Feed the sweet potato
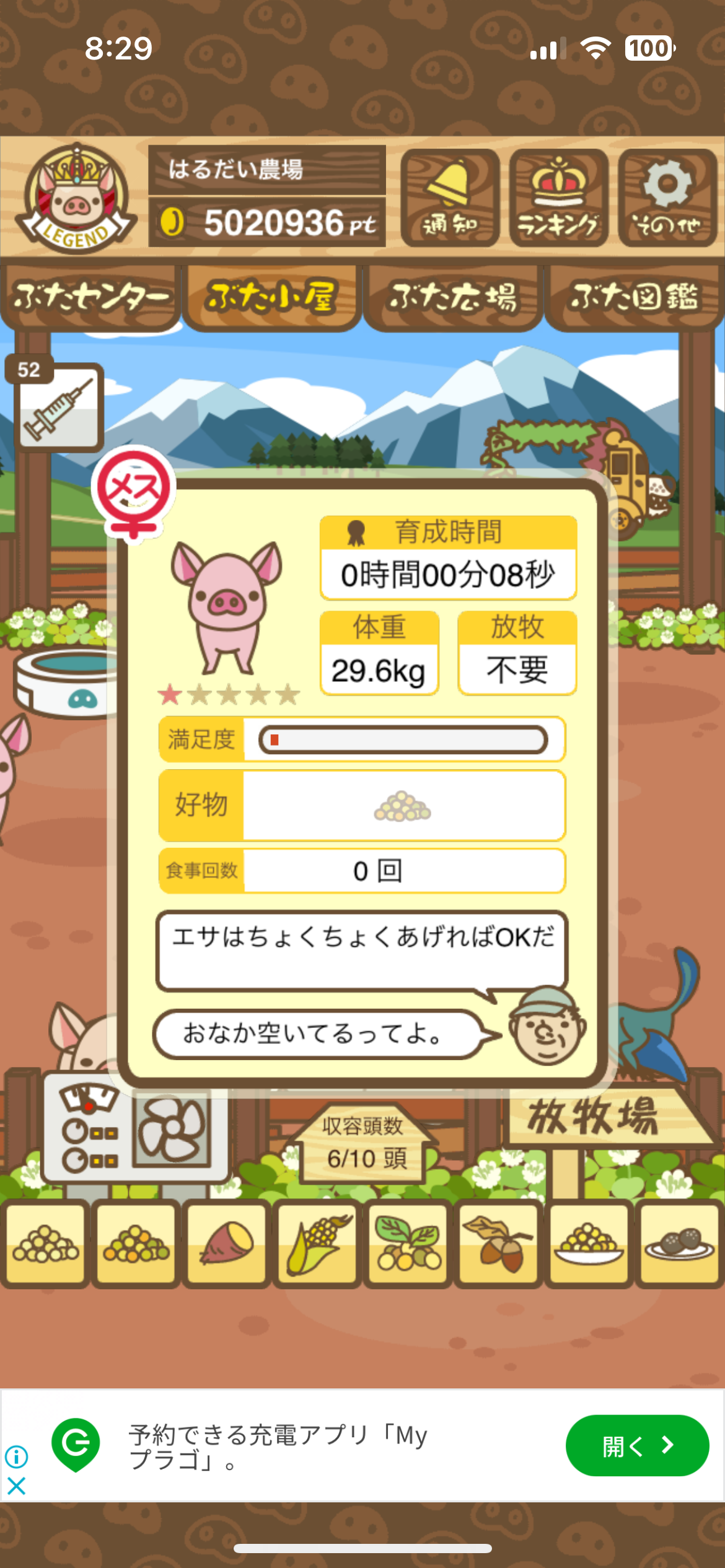This screenshot has width=725, height=1568. click(x=227, y=1244)
